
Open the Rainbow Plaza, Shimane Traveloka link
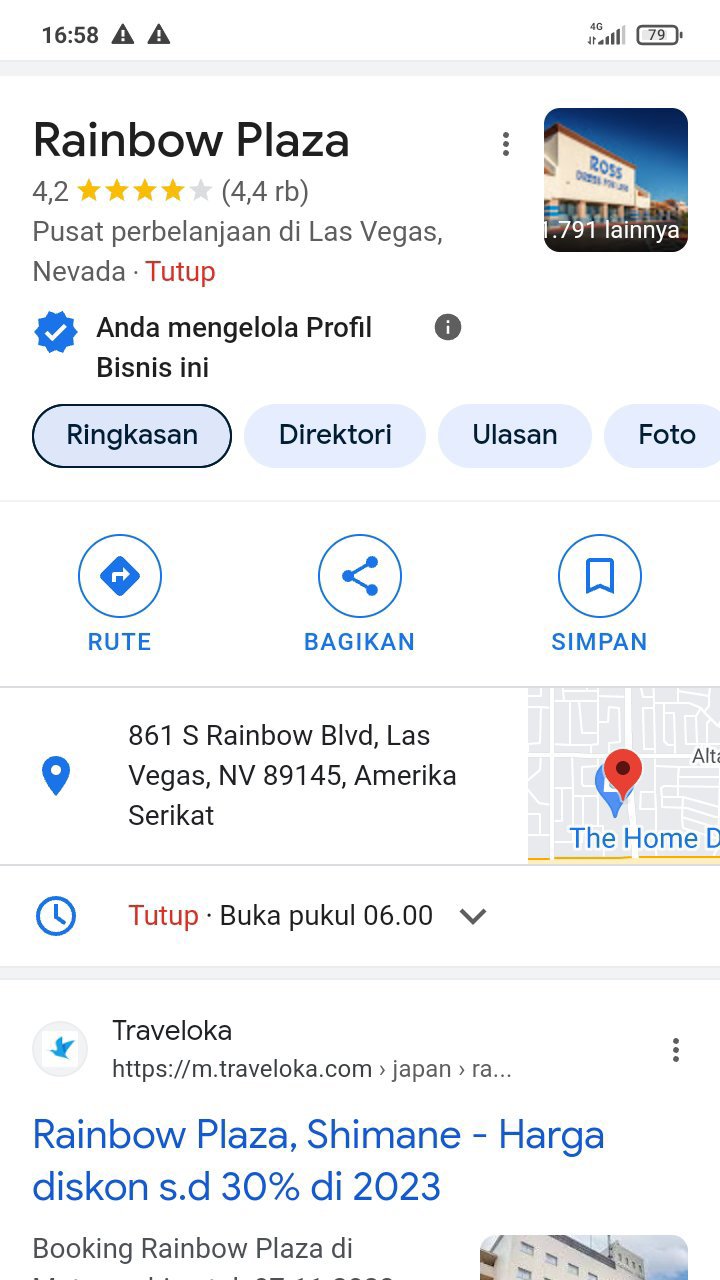(318, 1161)
